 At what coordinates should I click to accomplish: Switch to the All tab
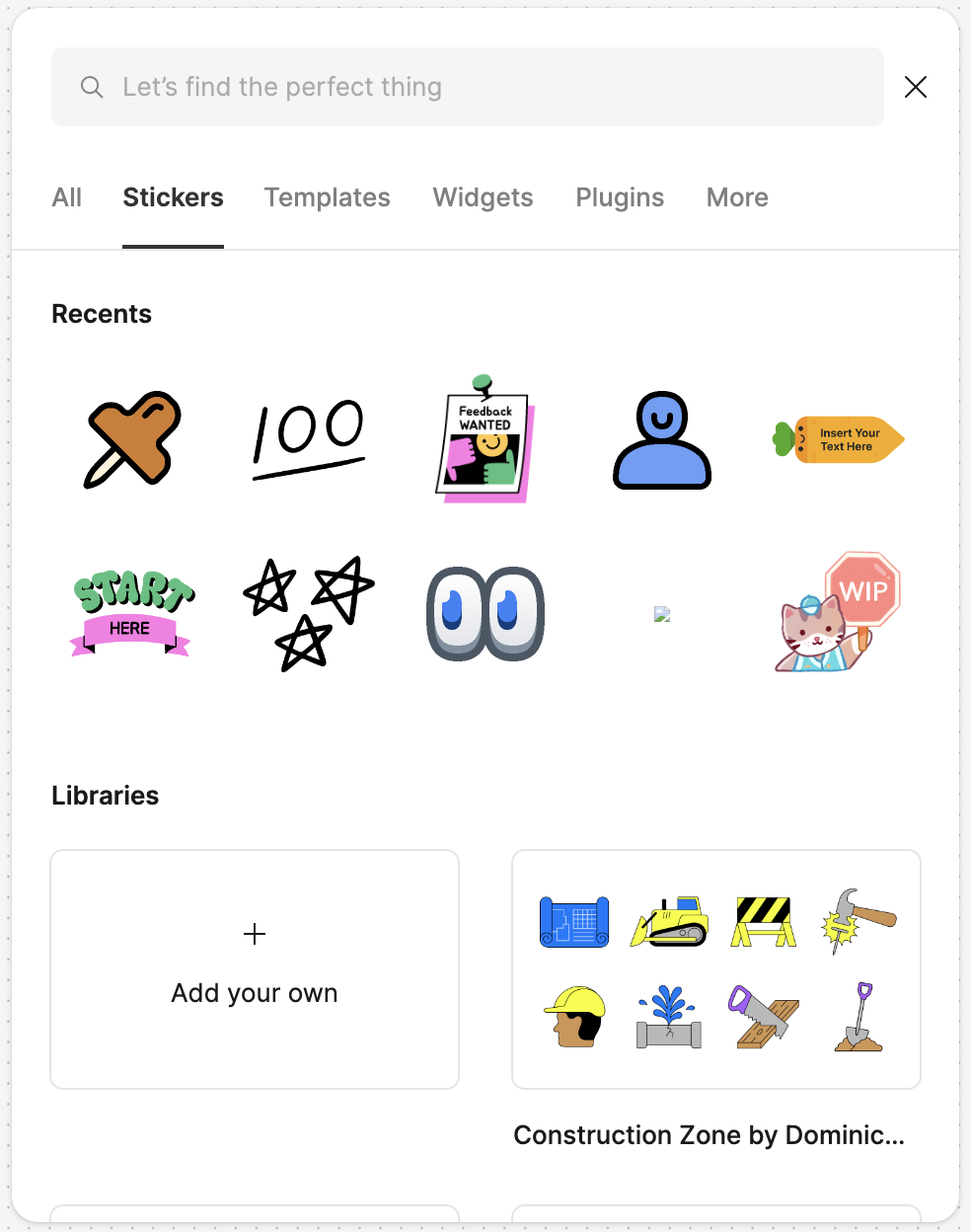(66, 197)
